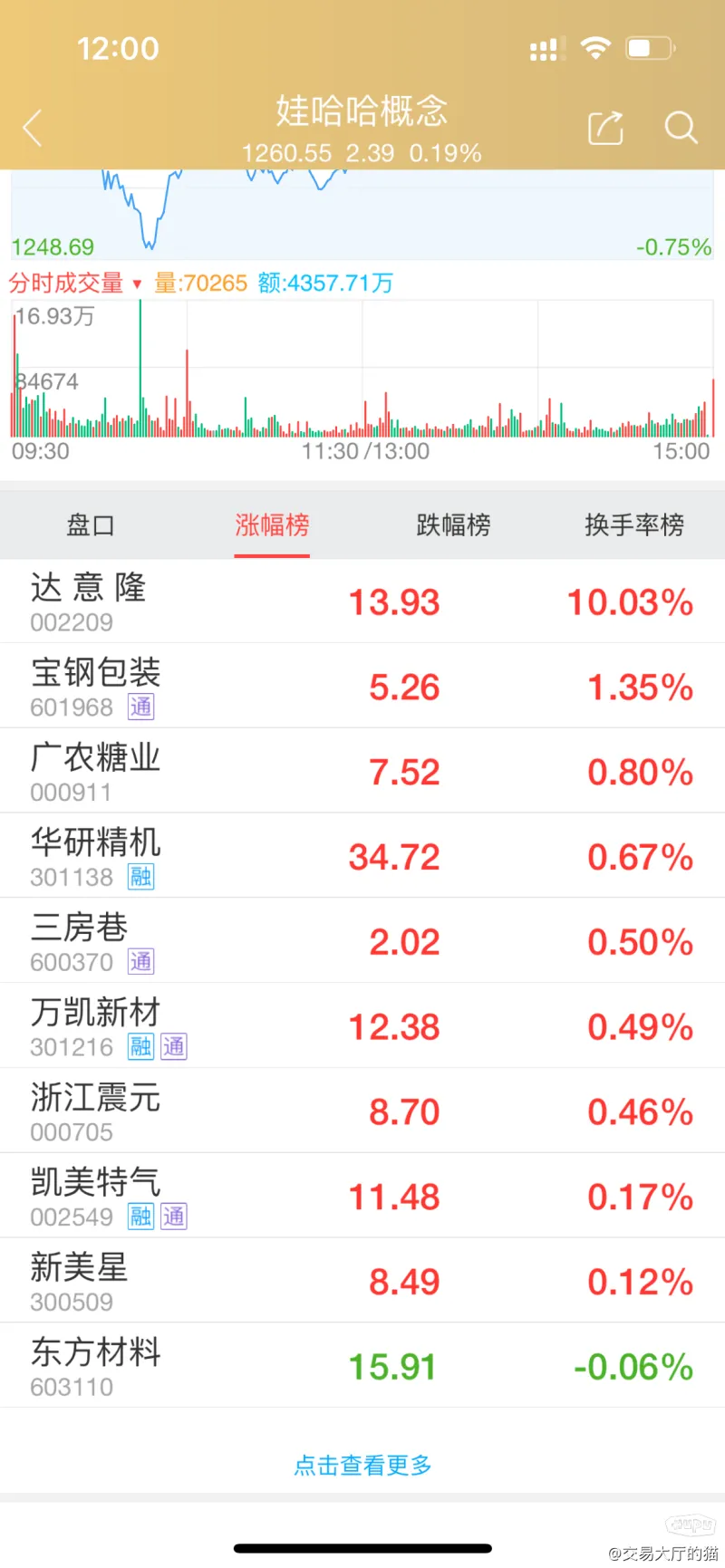Image resolution: width=725 pixels, height=1568 pixels.
Task: Open stock 新美星 300509
Action: click(362, 1281)
